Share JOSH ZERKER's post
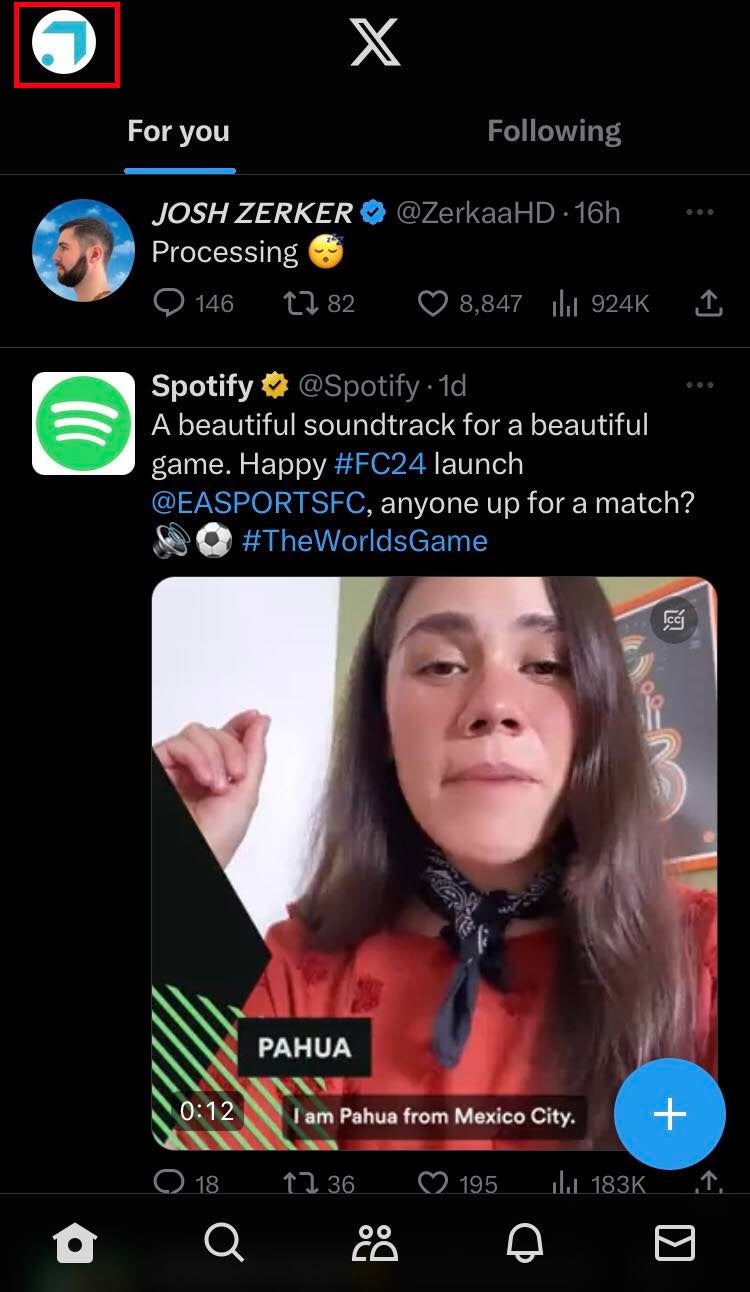This screenshot has height=1292, width=750. [x=708, y=303]
